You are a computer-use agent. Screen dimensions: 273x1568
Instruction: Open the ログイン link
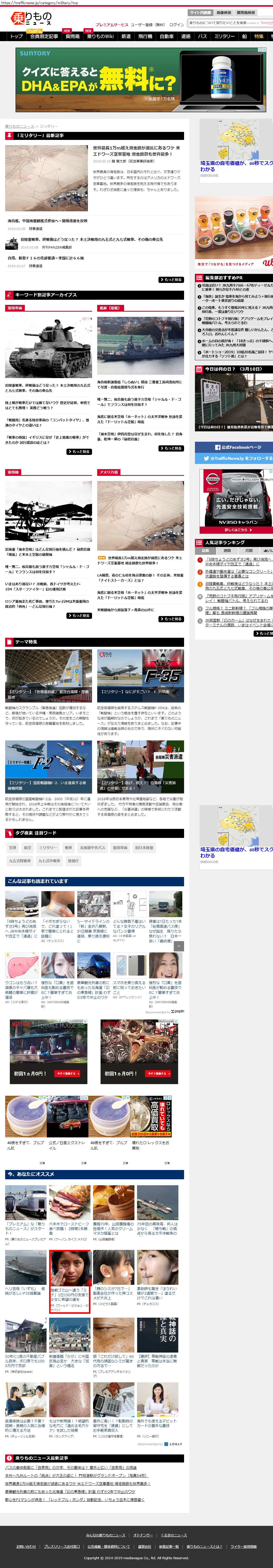coord(176,25)
